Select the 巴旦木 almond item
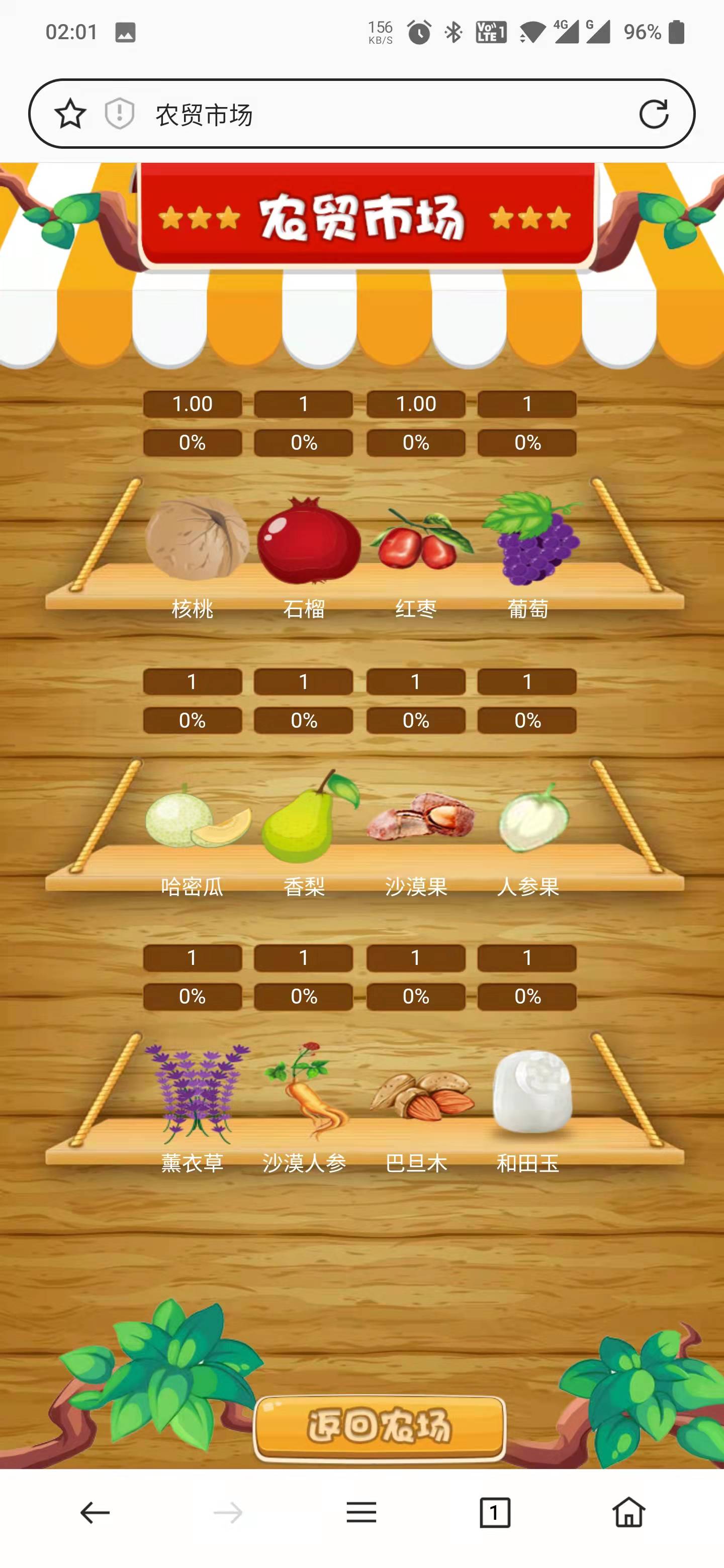This screenshot has height=1568, width=724. coord(420,1096)
